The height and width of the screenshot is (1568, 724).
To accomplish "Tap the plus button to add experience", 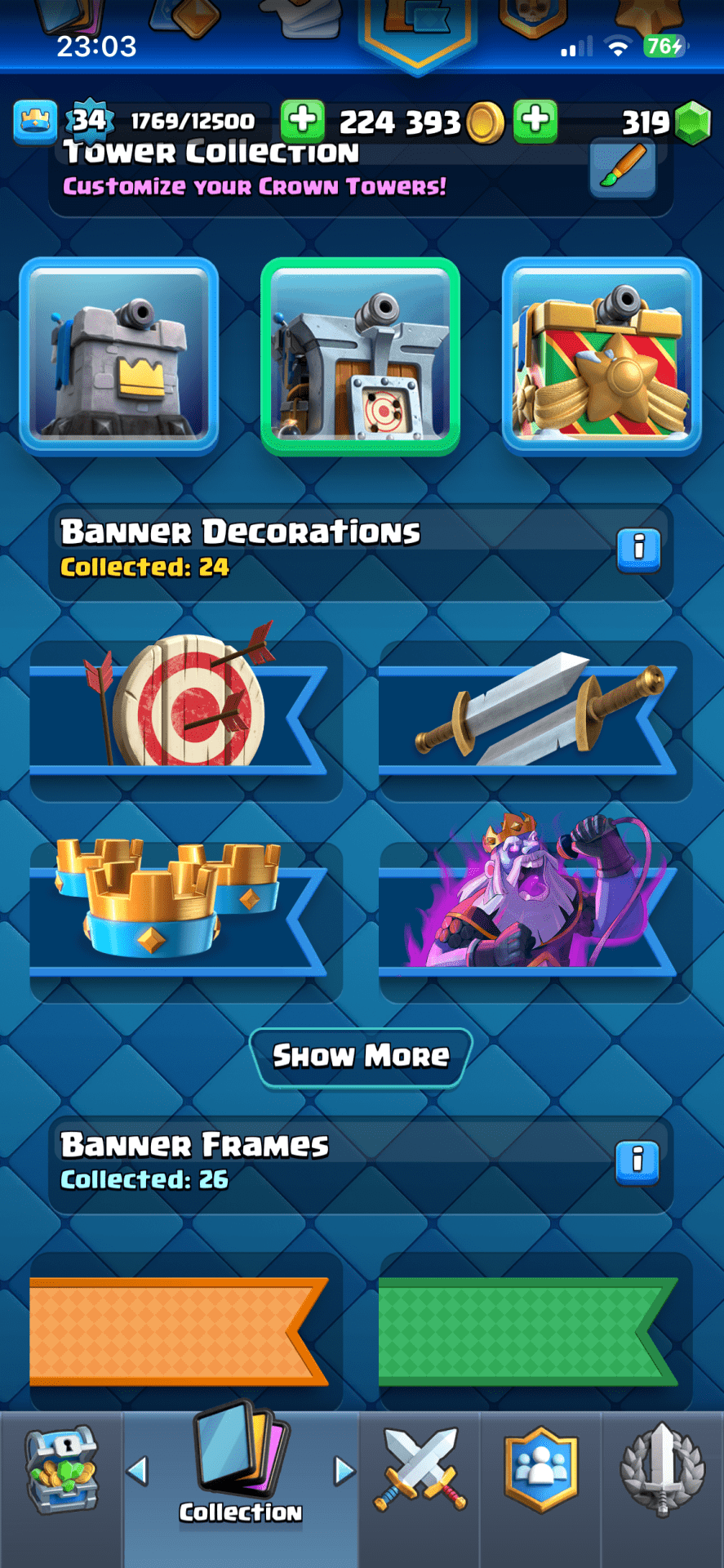I will coord(303,121).
